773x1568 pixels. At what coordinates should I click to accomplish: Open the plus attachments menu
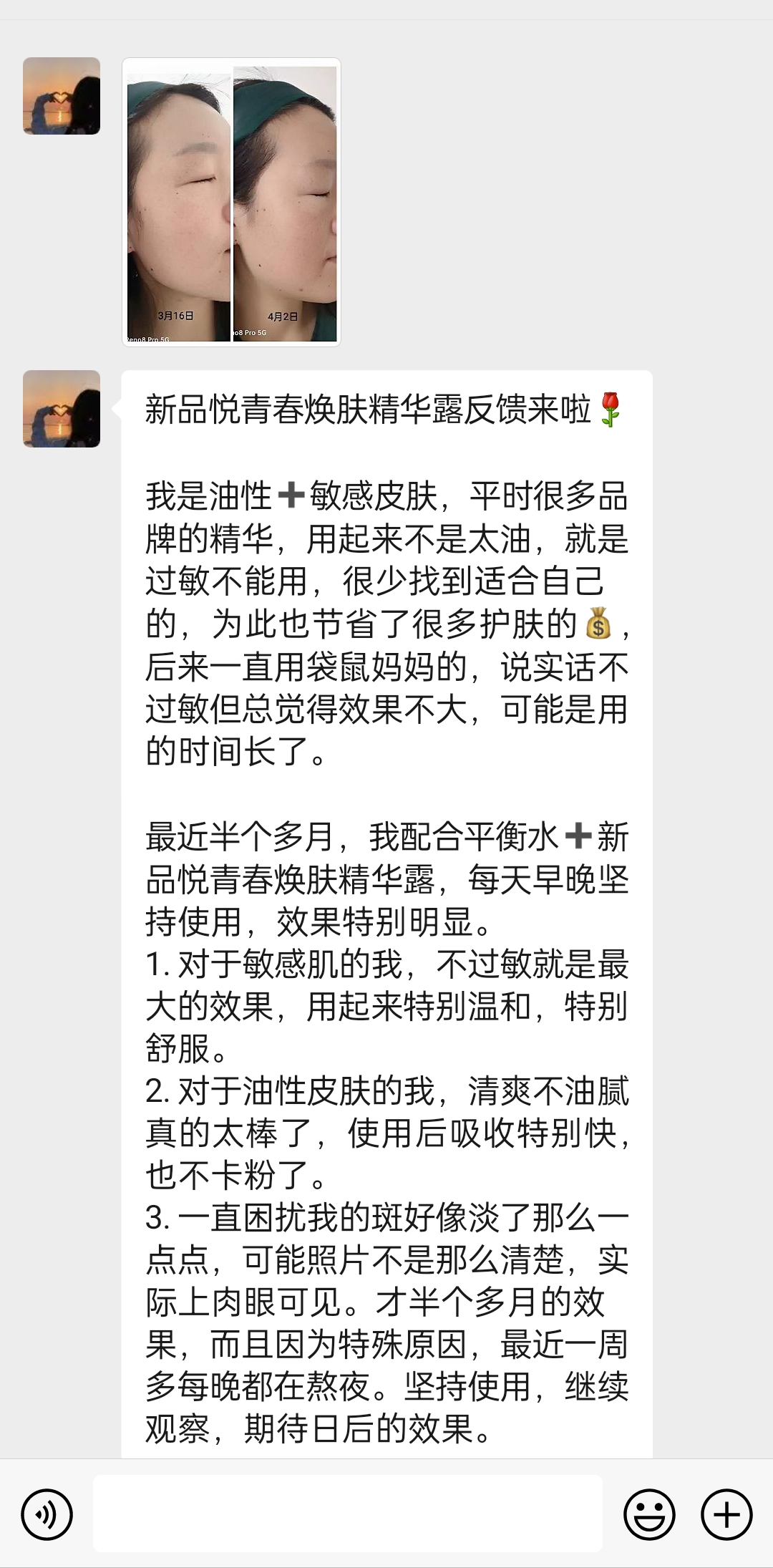[x=726, y=1514]
